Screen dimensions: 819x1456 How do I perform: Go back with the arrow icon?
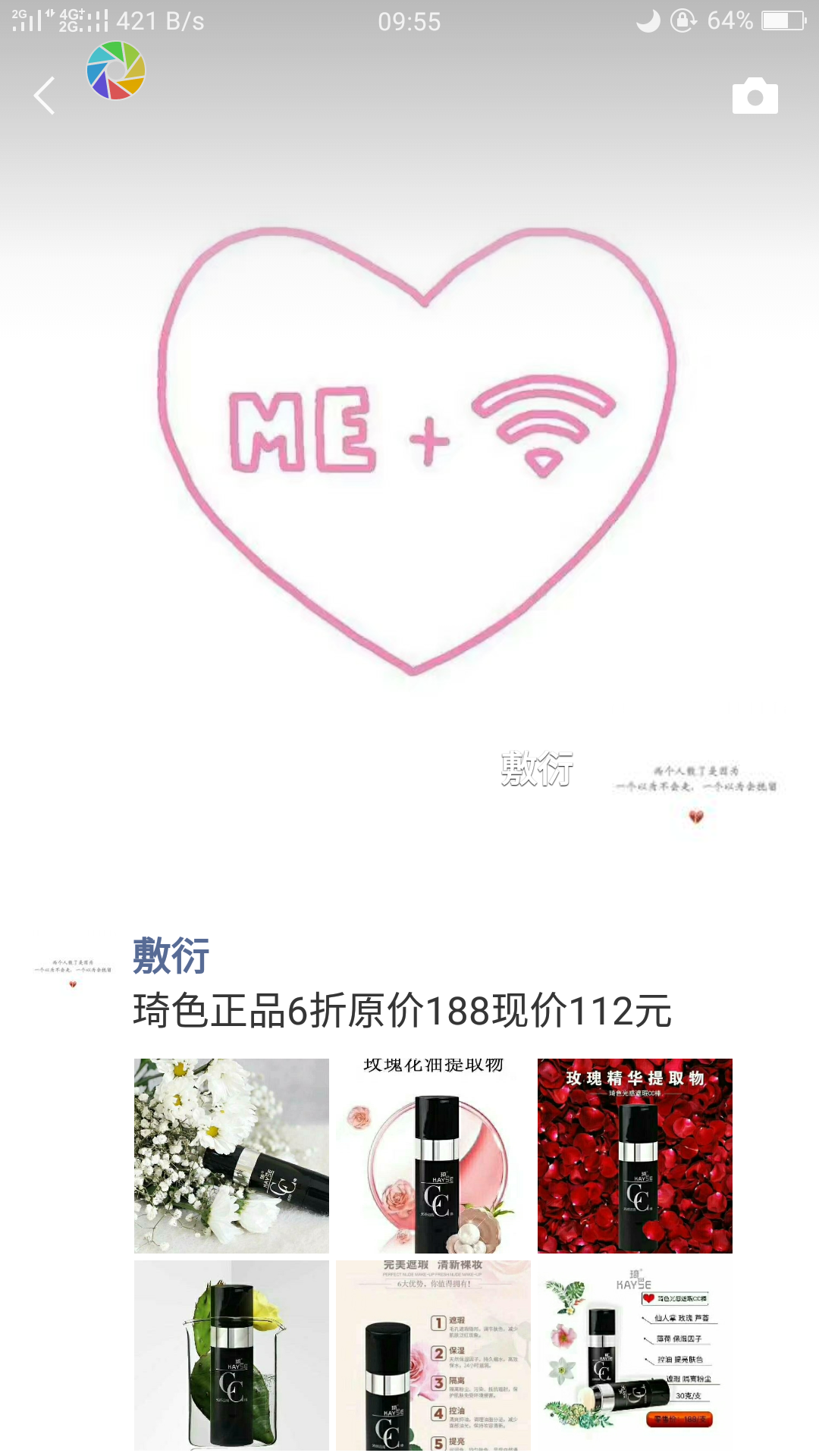click(x=45, y=96)
